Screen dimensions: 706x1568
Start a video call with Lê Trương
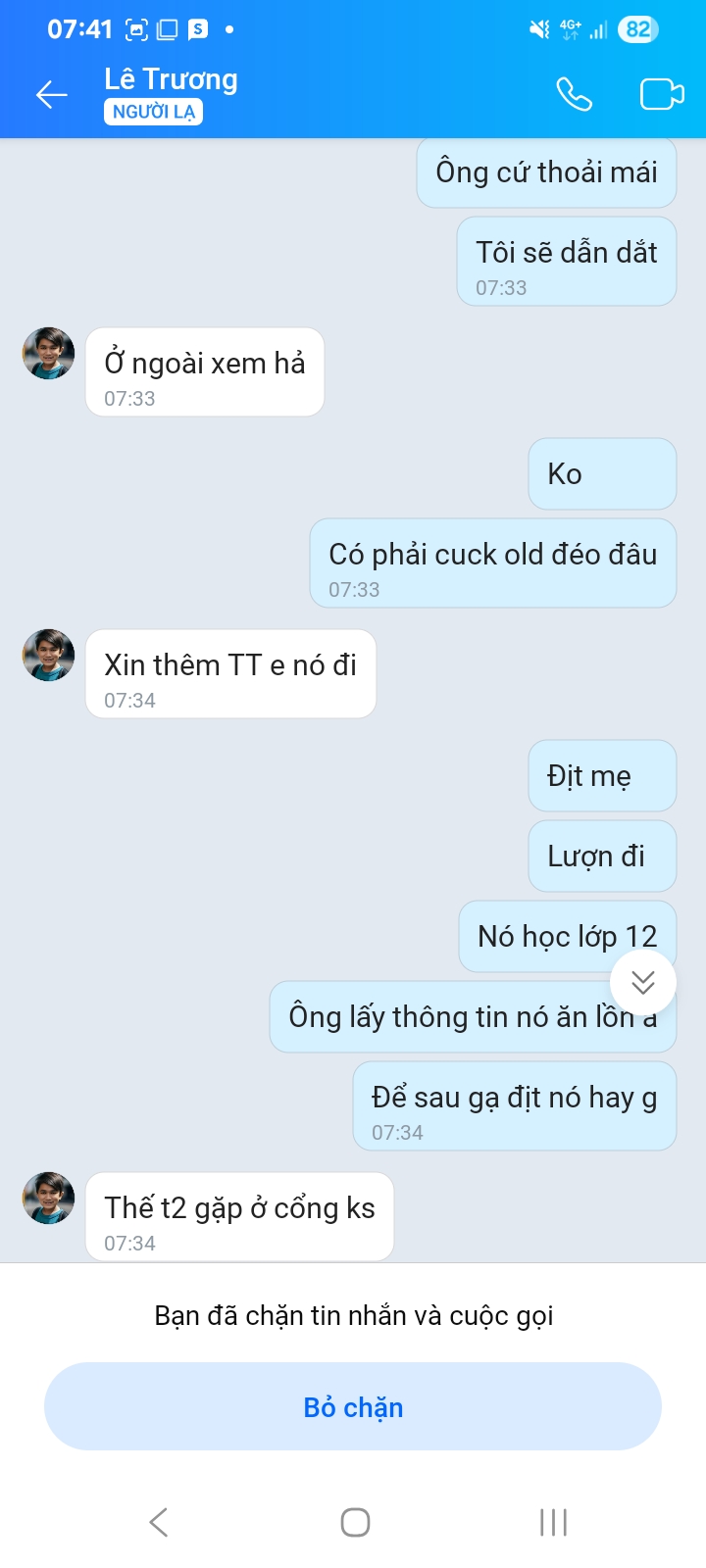pyautogui.click(x=662, y=95)
